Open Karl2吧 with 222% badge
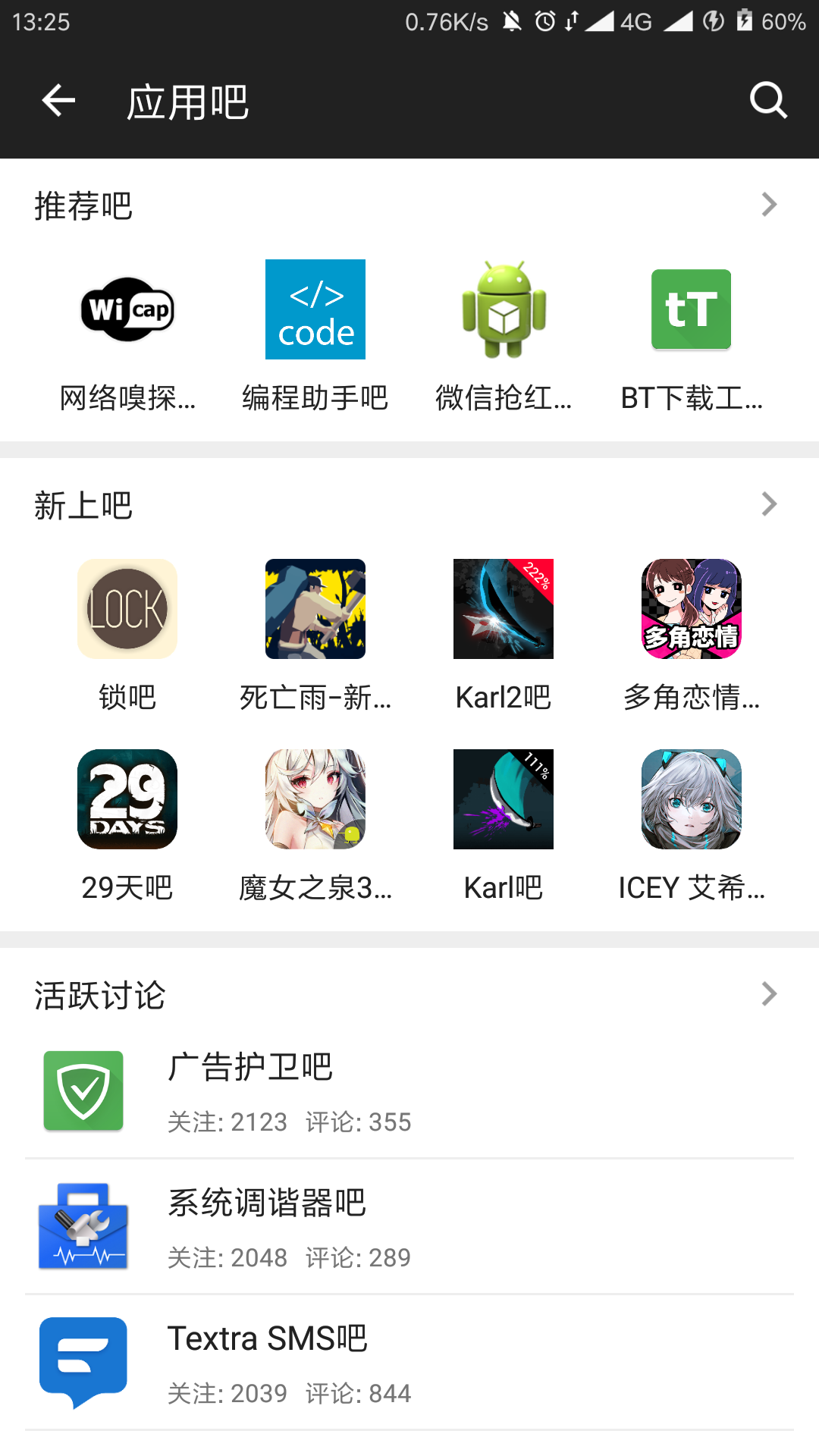Screen dimensions: 819x1456 (503, 609)
